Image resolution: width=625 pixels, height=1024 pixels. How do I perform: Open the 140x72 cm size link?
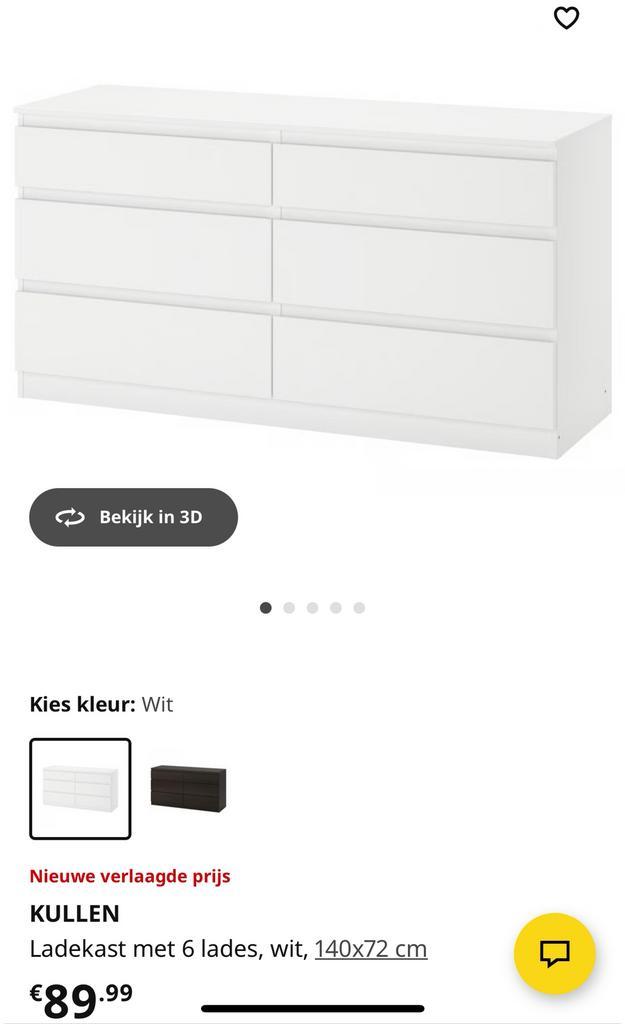tap(370, 948)
